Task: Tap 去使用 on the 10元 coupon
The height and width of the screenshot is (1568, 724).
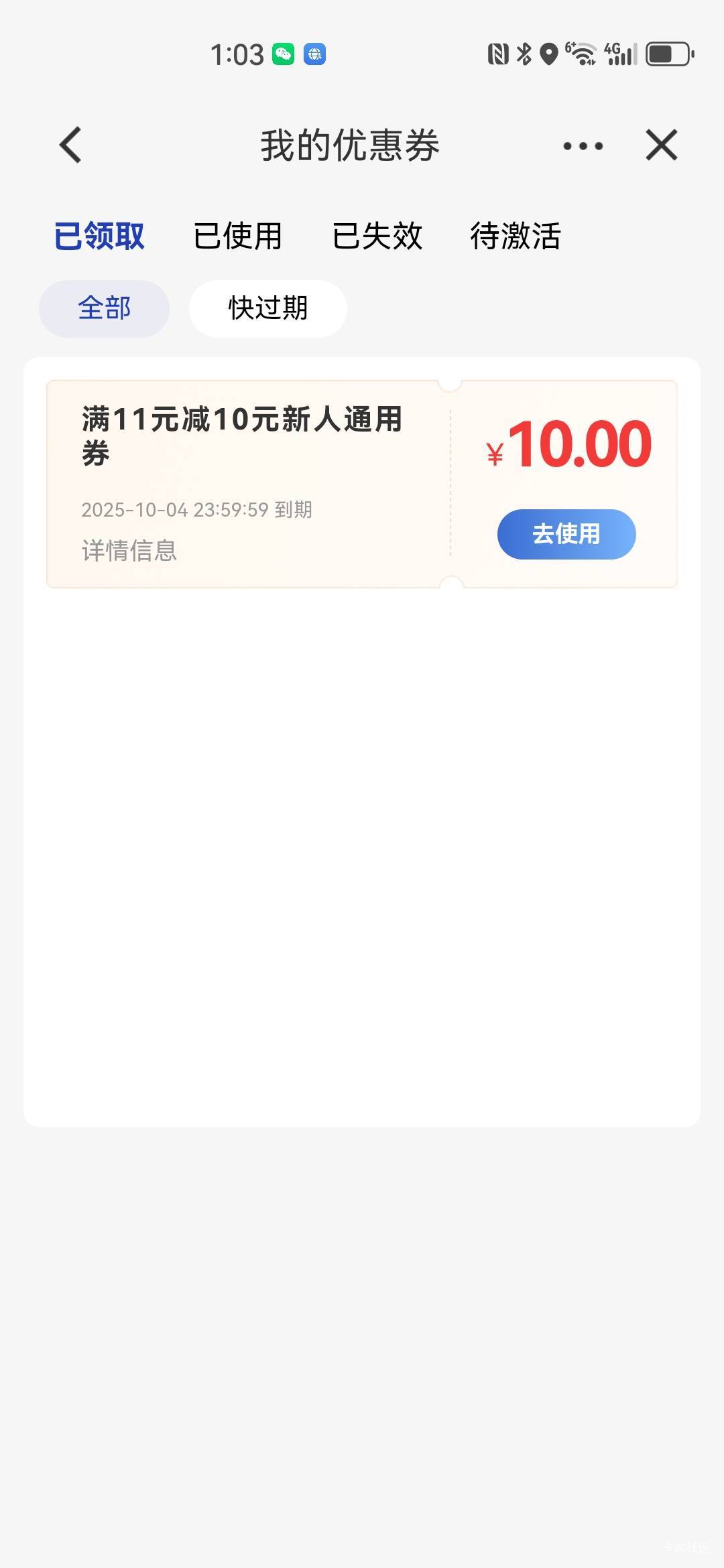Action: 566,534
